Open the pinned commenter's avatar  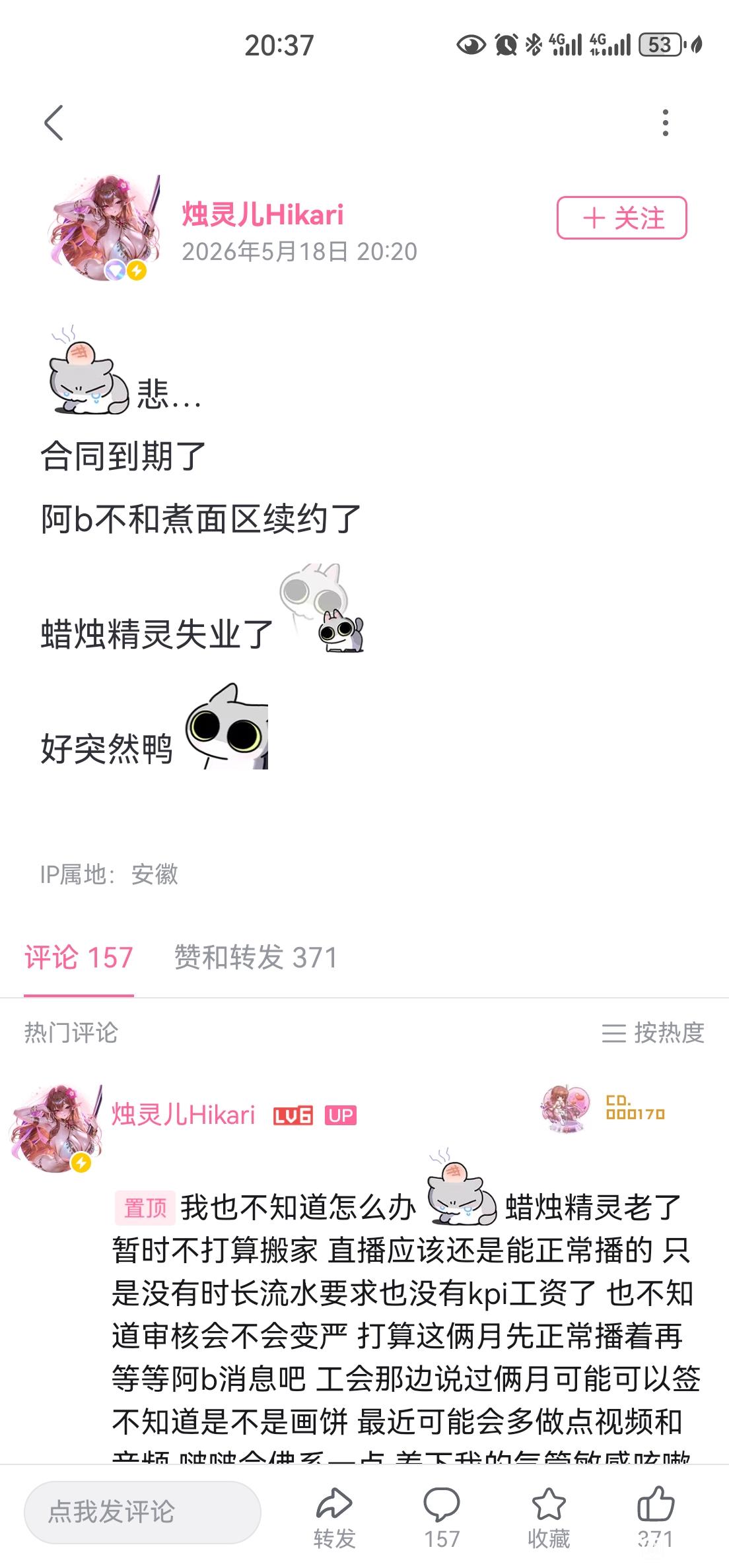click(57, 1128)
